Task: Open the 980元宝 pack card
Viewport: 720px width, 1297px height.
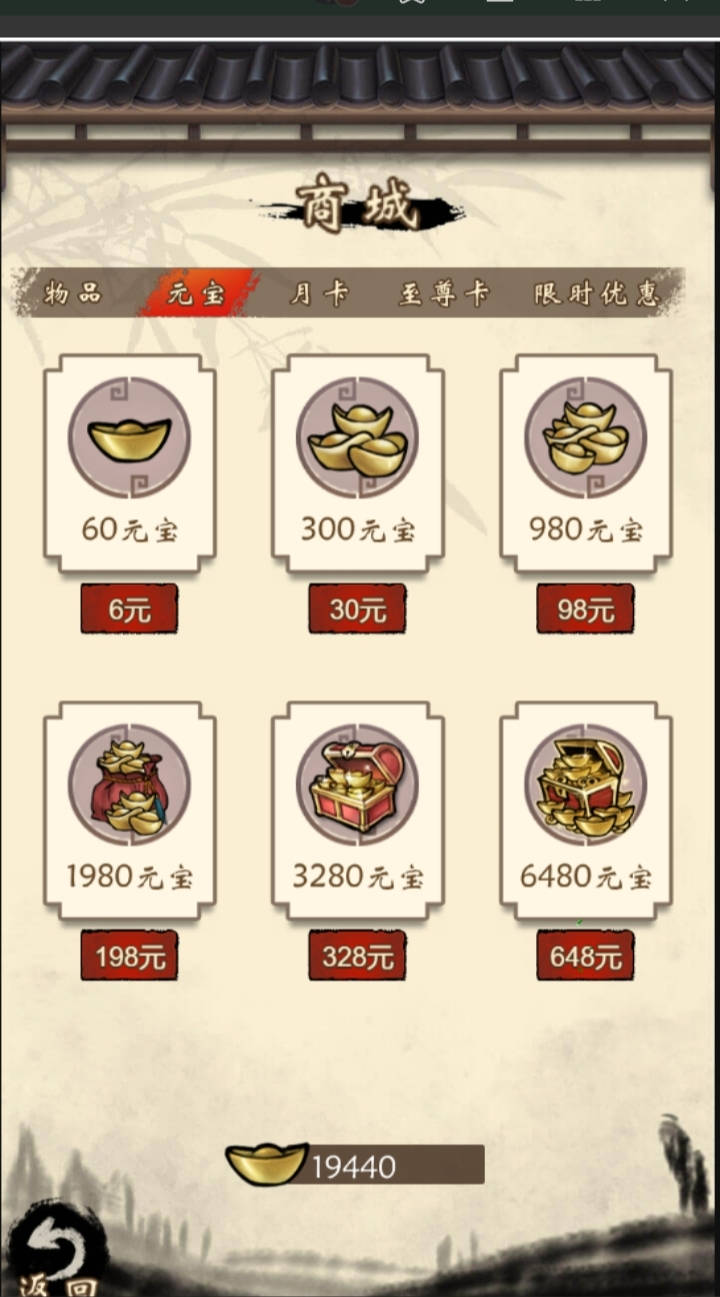Action: 586,463
